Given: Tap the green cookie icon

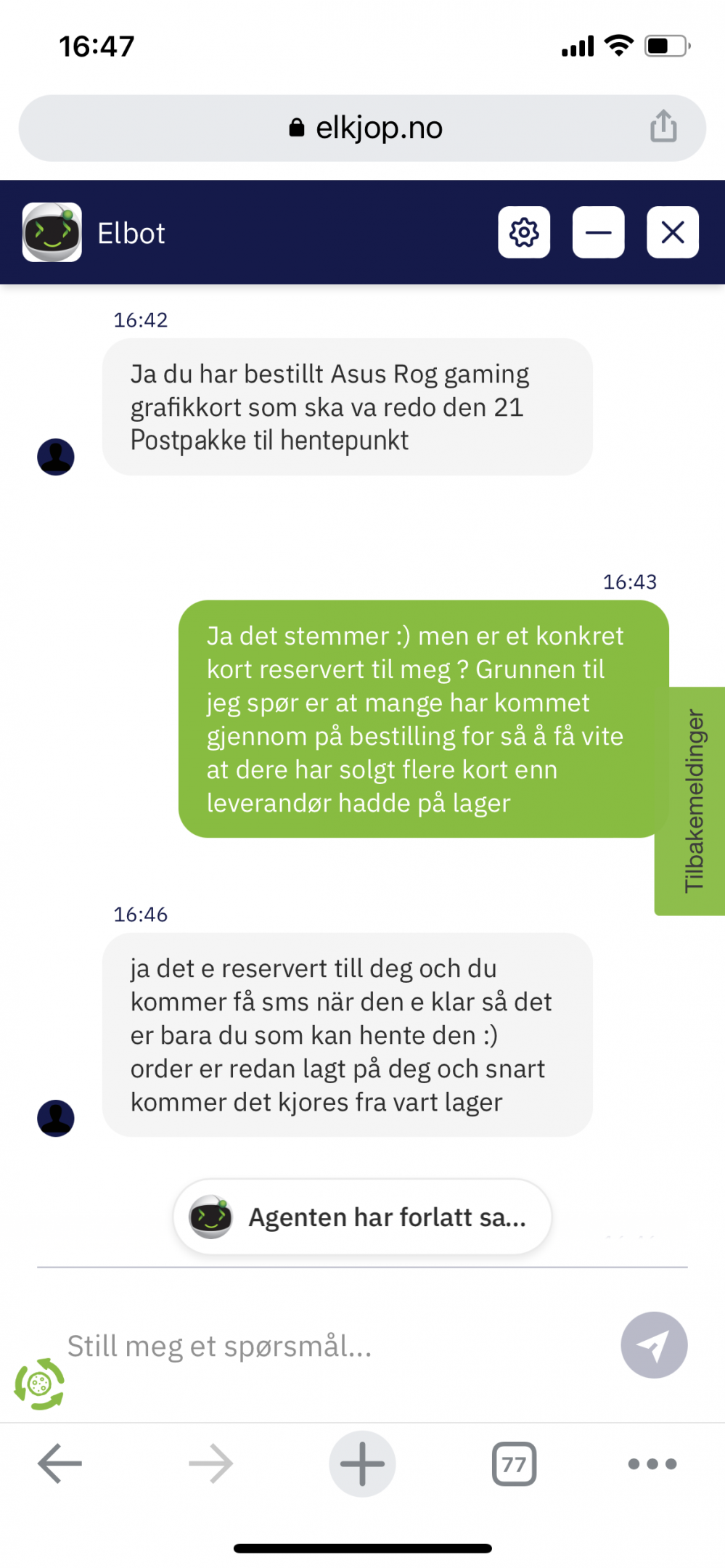Looking at the screenshot, I should (39, 1384).
